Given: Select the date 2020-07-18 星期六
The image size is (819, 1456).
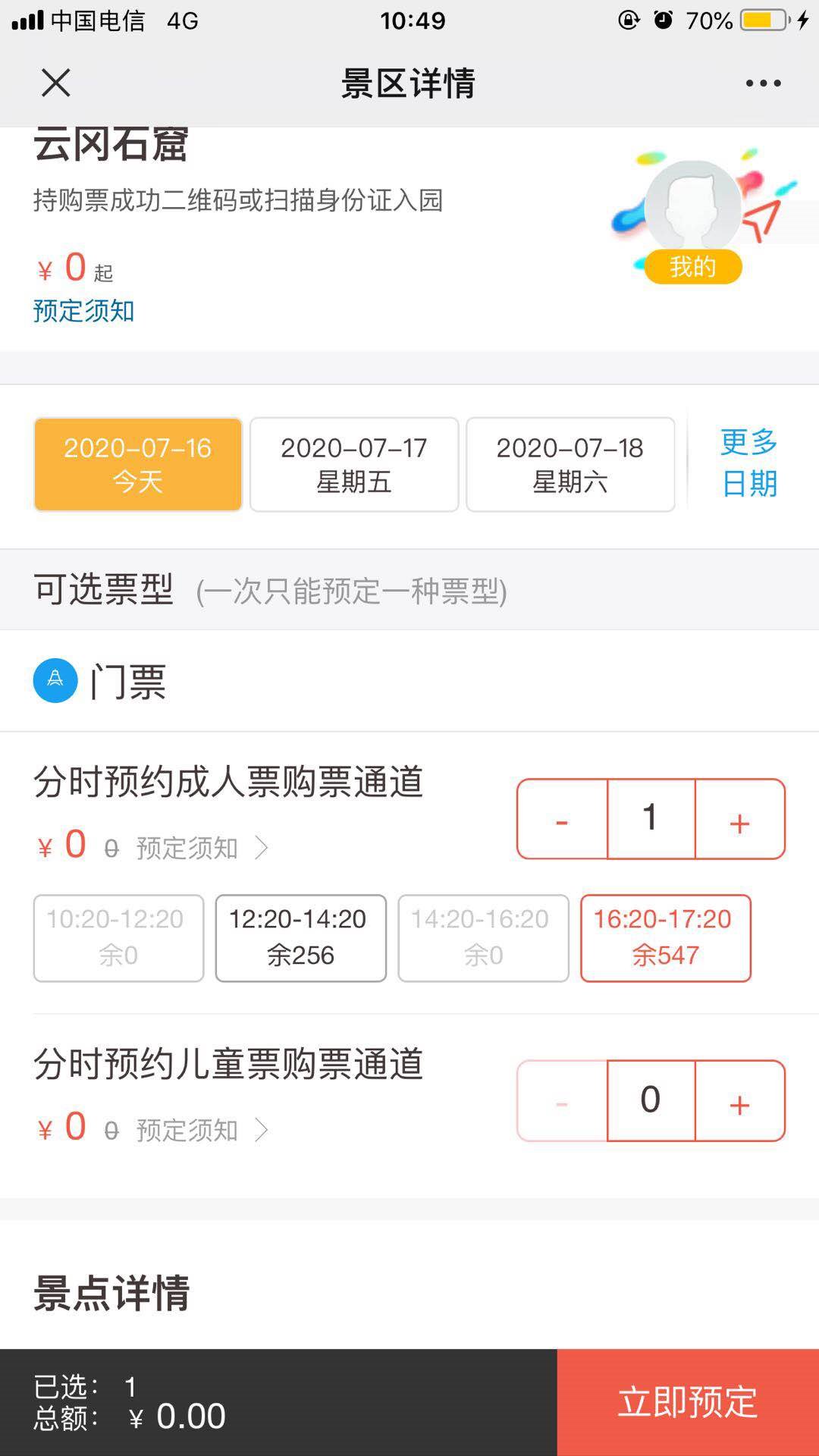Looking at the screenshot, I should click(x=570, y=464).
